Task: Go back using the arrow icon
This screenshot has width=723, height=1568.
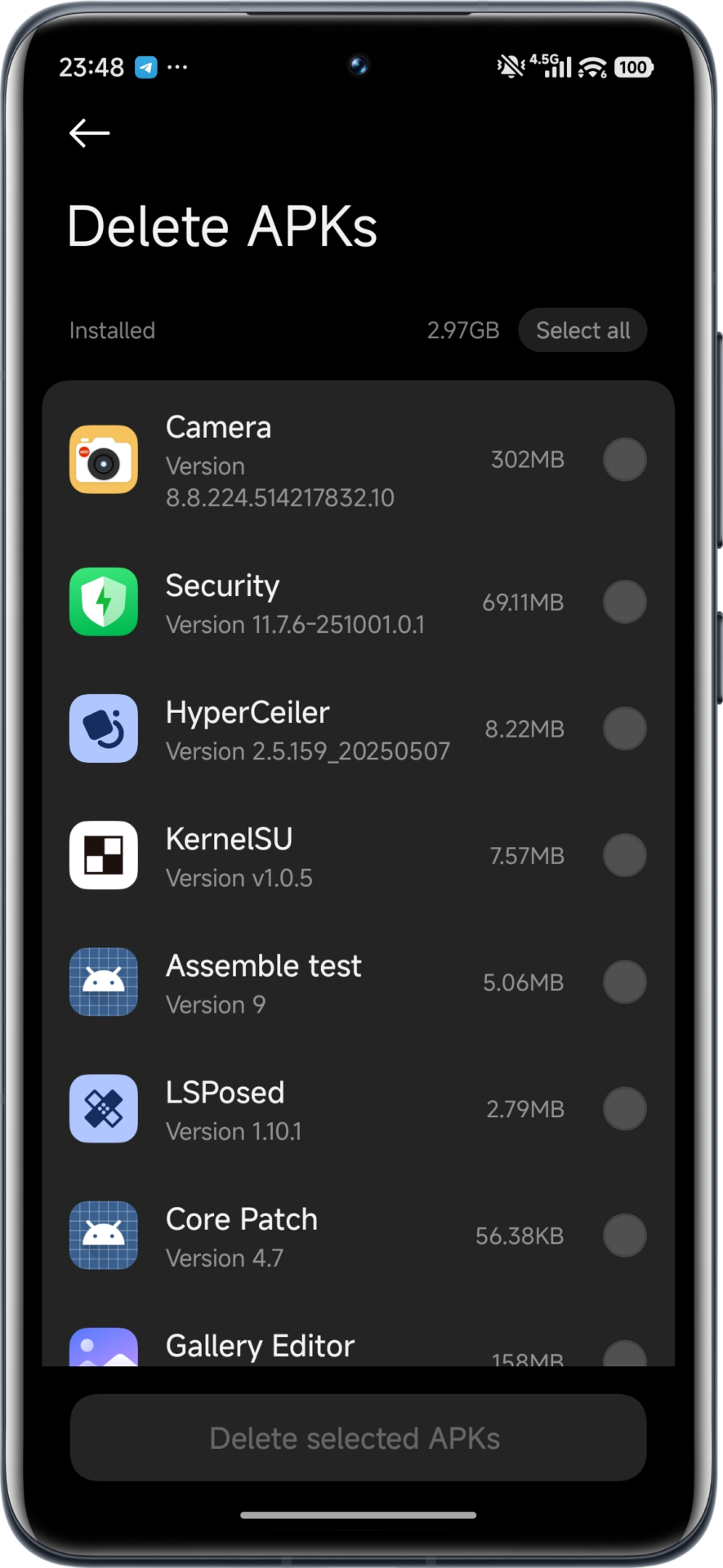Action: pyautogui.click(x=89, y=132)
